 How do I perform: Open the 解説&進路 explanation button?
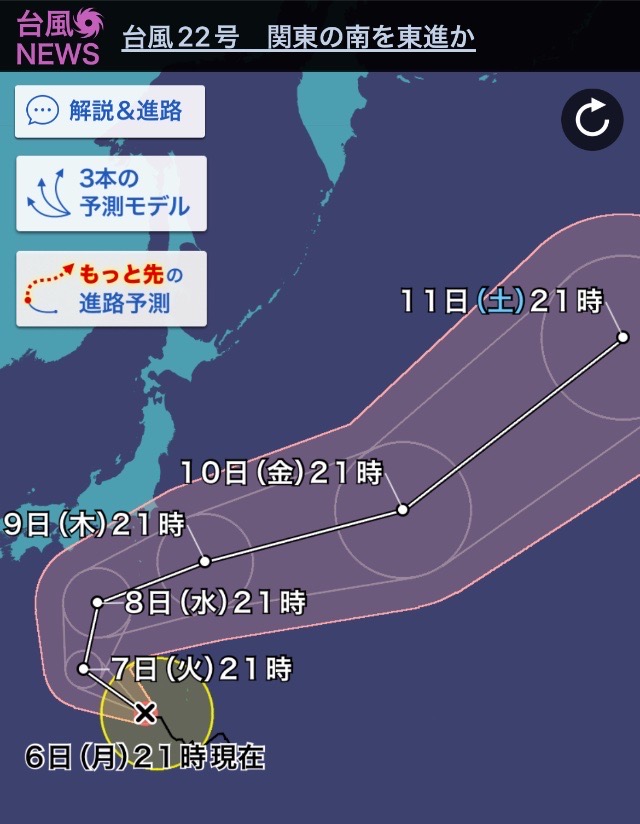pos(110,111)
